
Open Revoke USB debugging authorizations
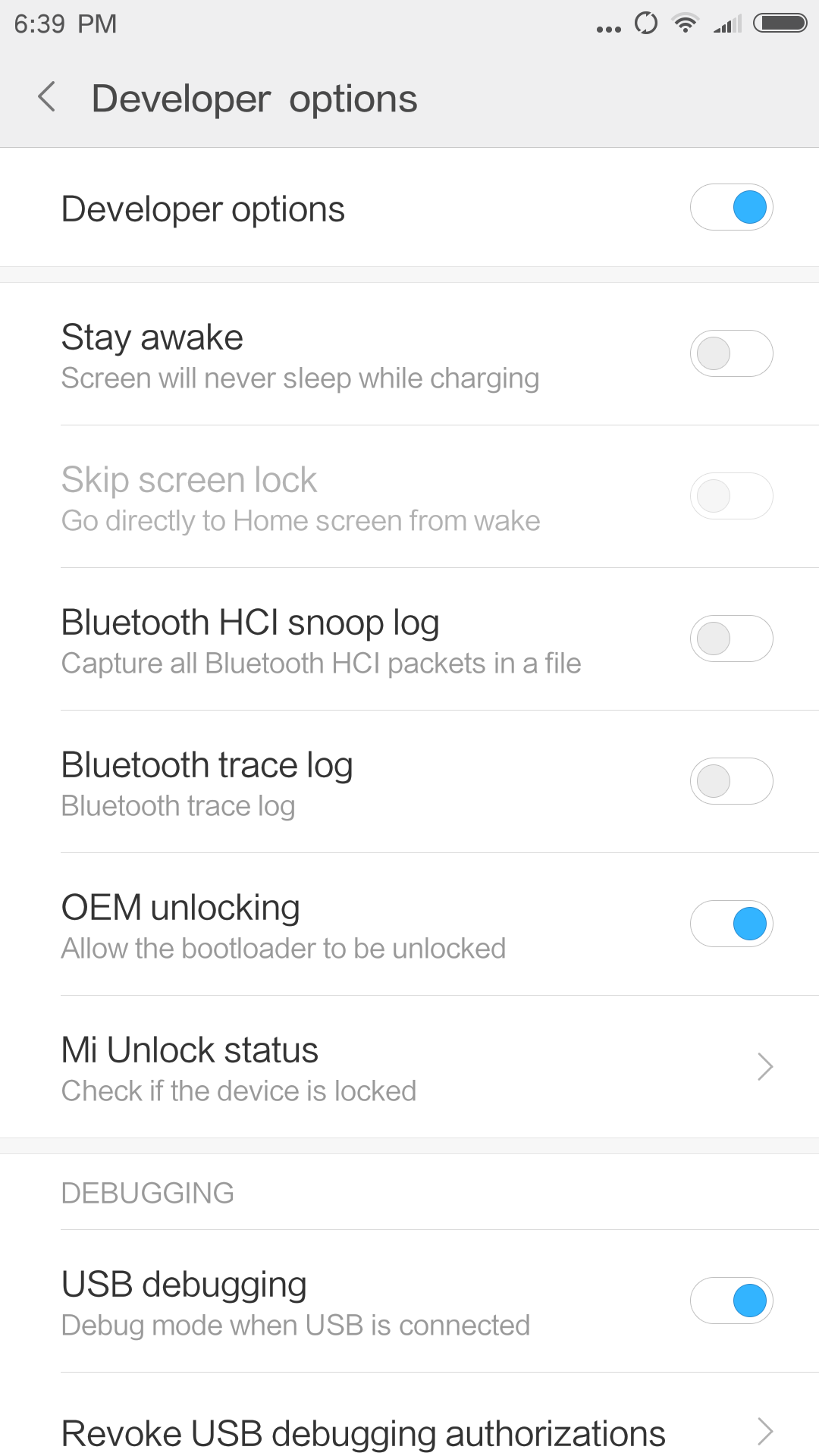tap(409, 1432)
